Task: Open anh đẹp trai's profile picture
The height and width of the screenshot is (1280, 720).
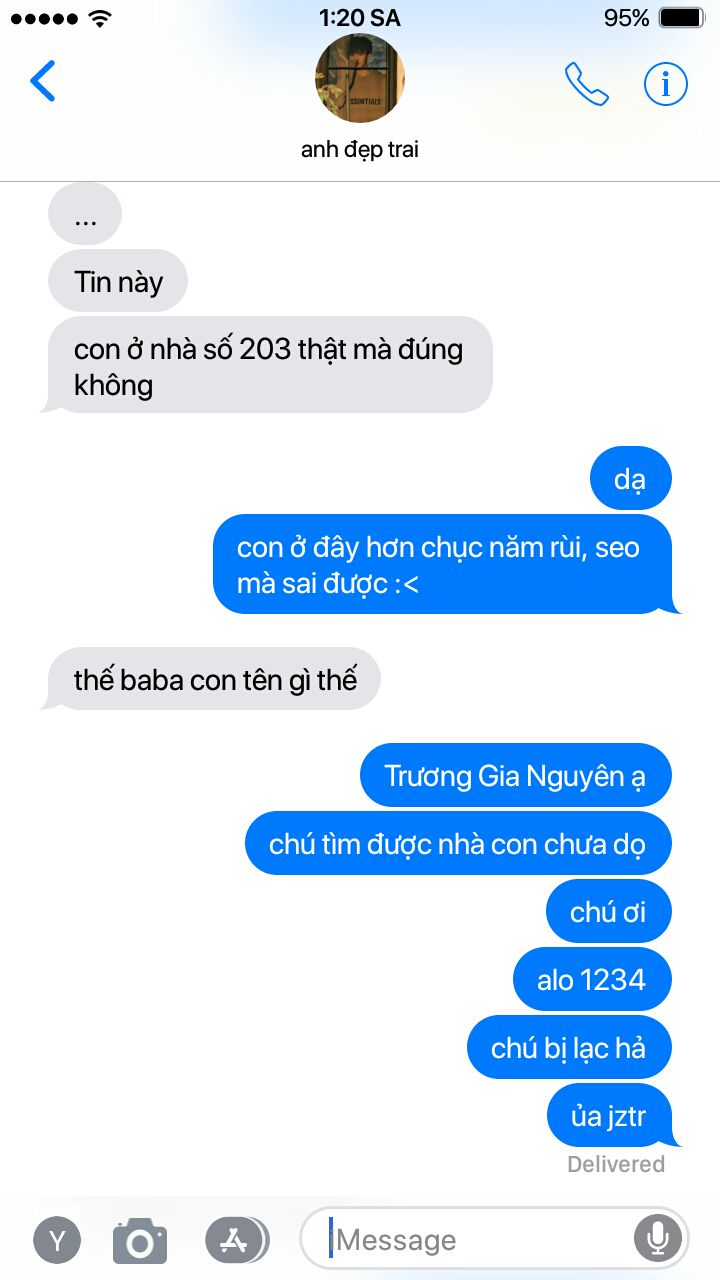Action: tap(360, 78)
